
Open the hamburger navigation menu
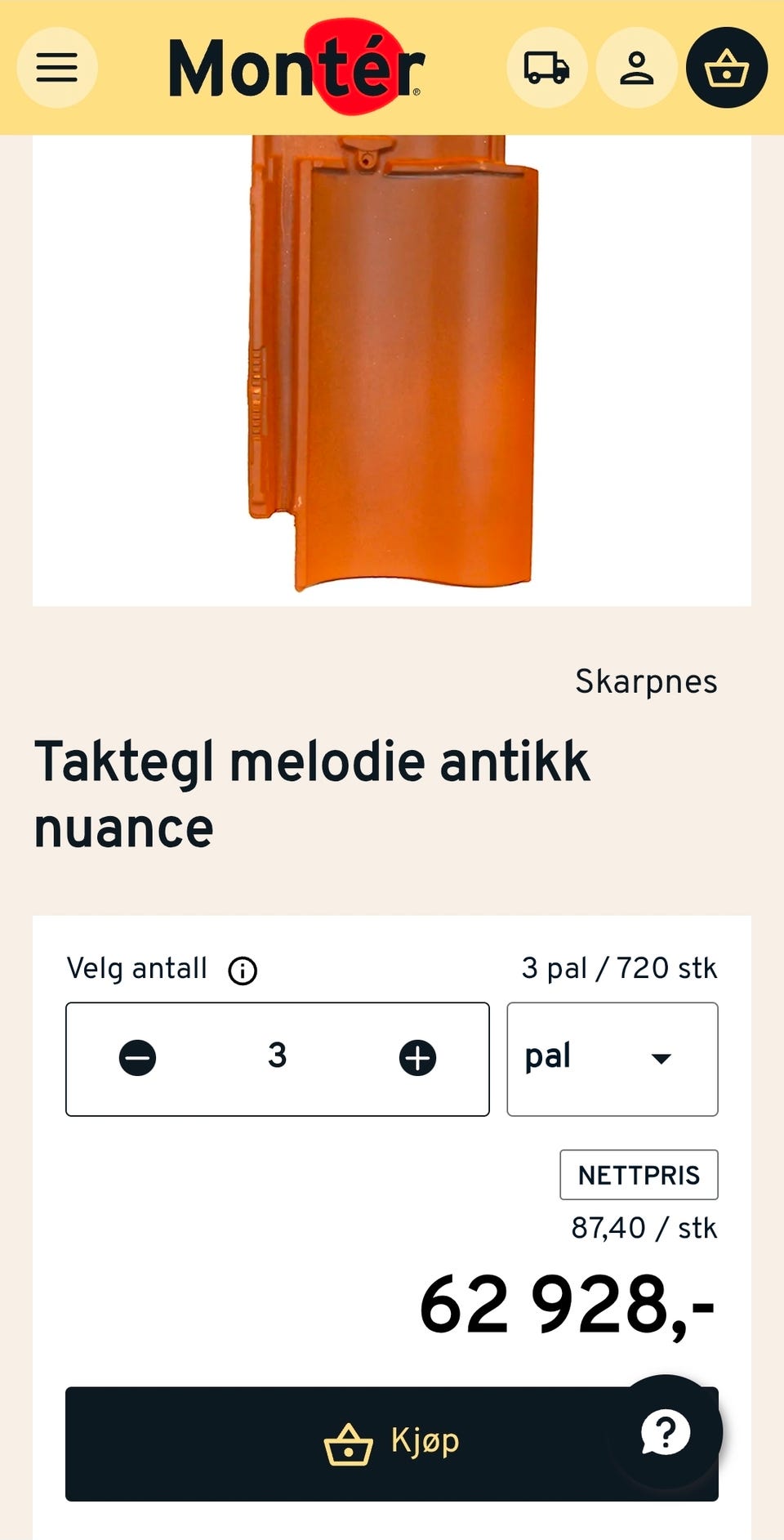pyautogui.click(x=56, y=68)
